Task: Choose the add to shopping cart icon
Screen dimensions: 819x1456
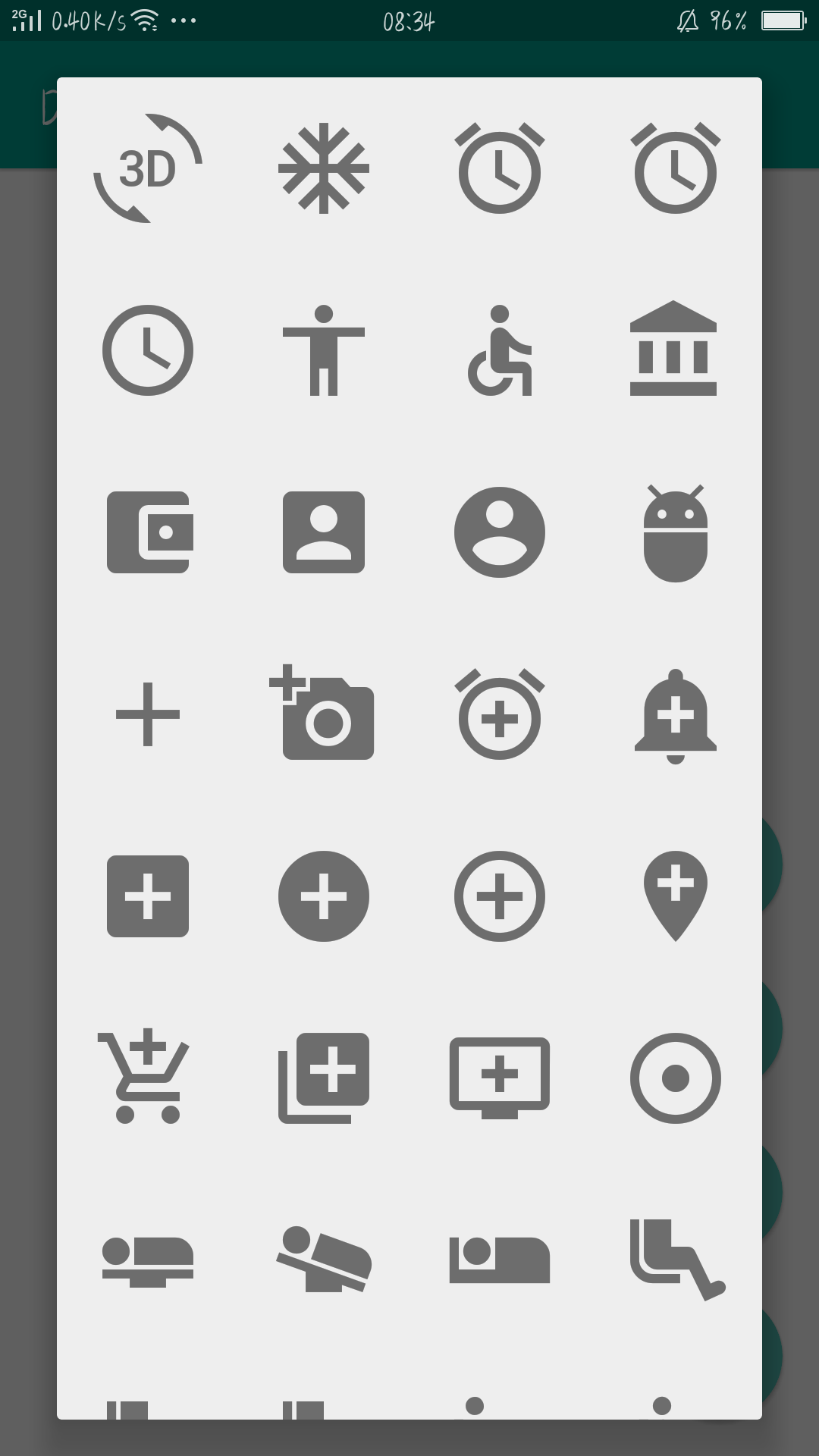Action: click(144, 1077)
